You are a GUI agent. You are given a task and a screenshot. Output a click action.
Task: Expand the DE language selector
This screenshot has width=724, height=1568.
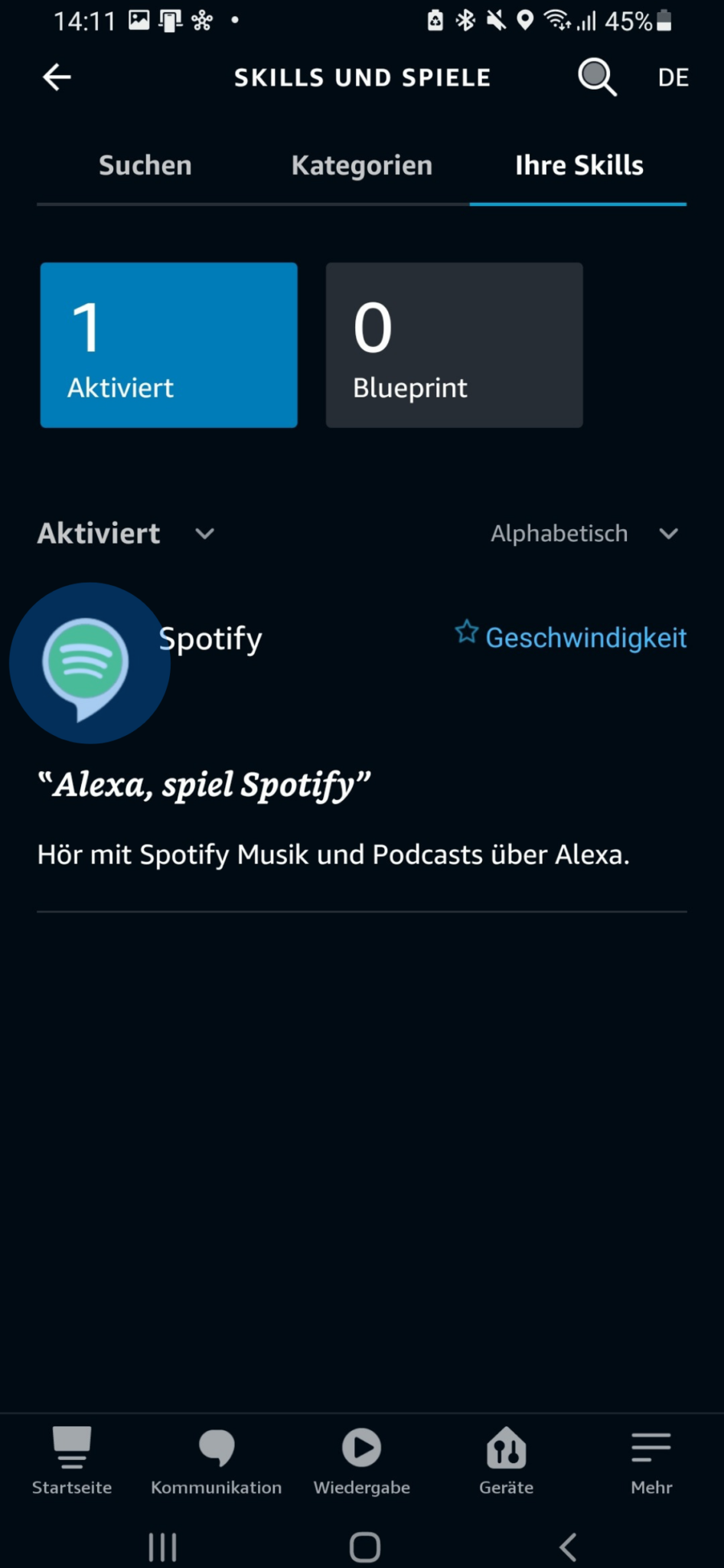pos(673,77)
